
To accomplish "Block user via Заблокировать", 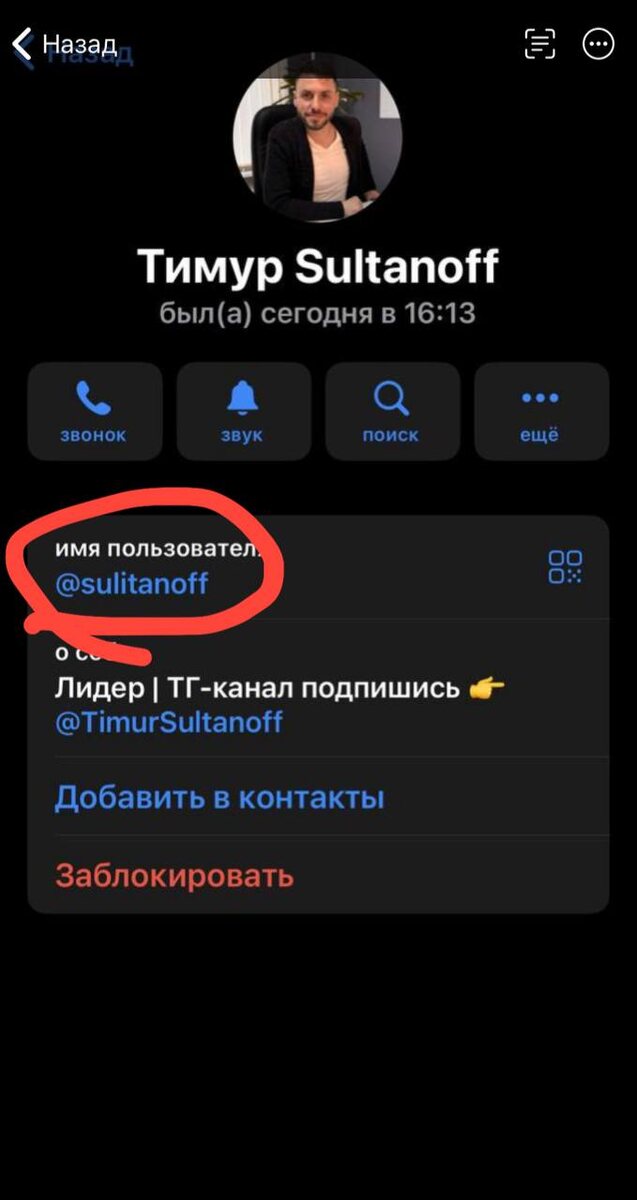I will [x=174, y=876].
